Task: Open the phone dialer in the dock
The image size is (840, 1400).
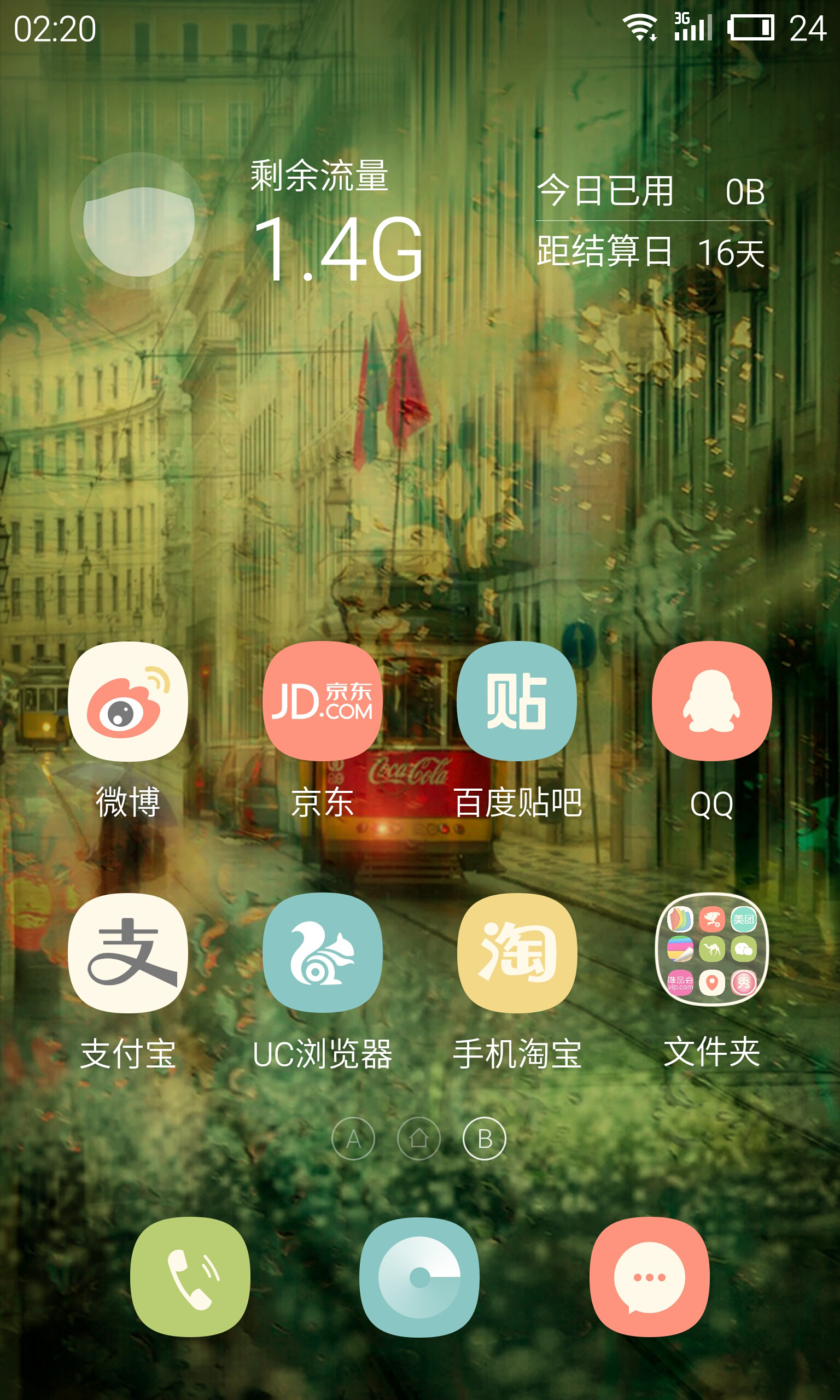Action: click(190, 1277)
